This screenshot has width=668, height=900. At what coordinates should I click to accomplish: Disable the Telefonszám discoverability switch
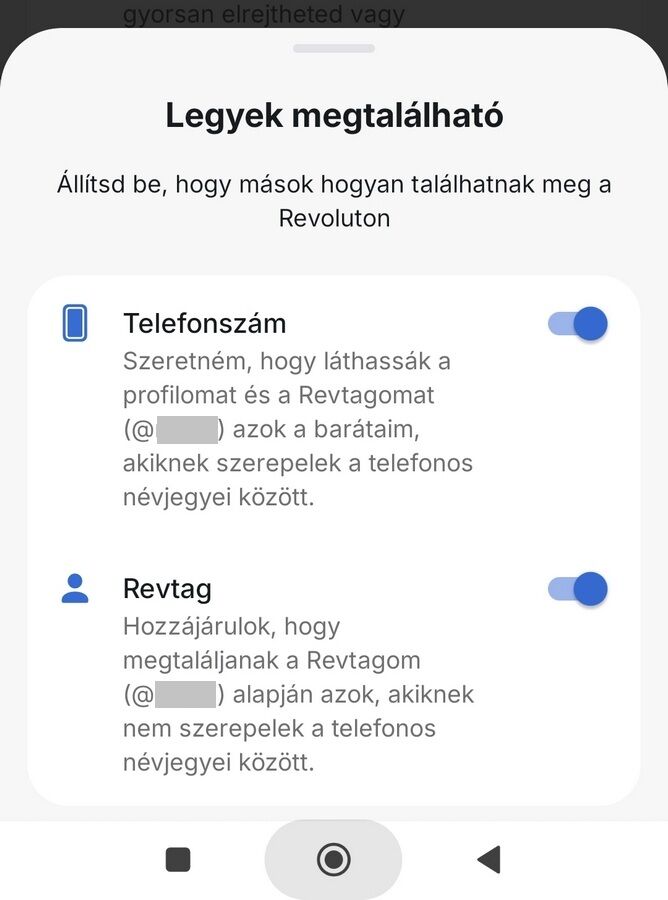coord(578,324)
